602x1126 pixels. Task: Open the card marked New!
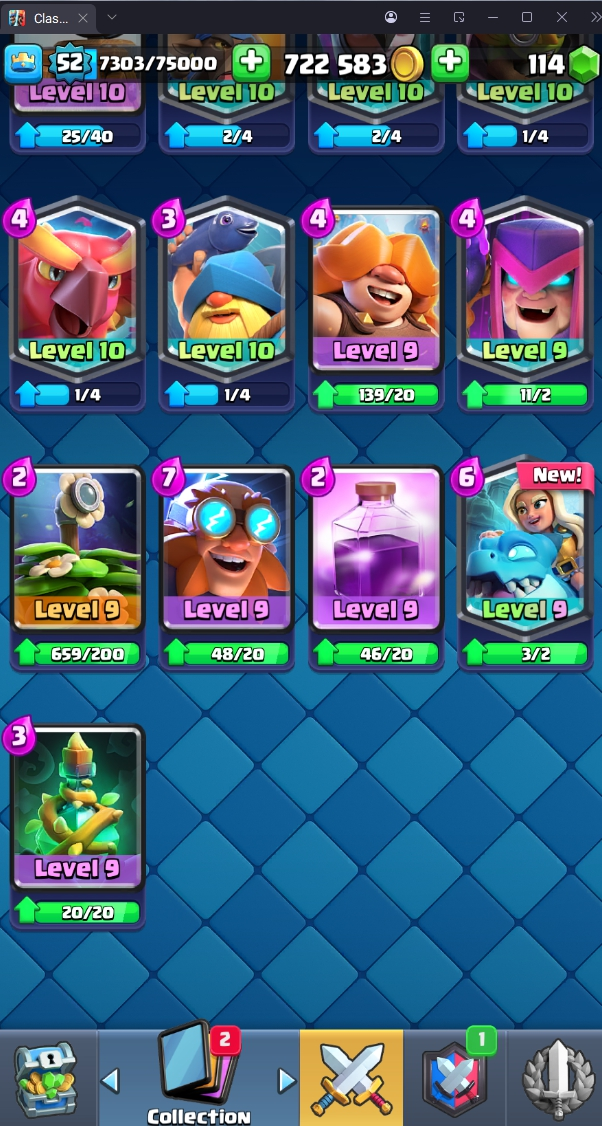(x=524, y=560)
